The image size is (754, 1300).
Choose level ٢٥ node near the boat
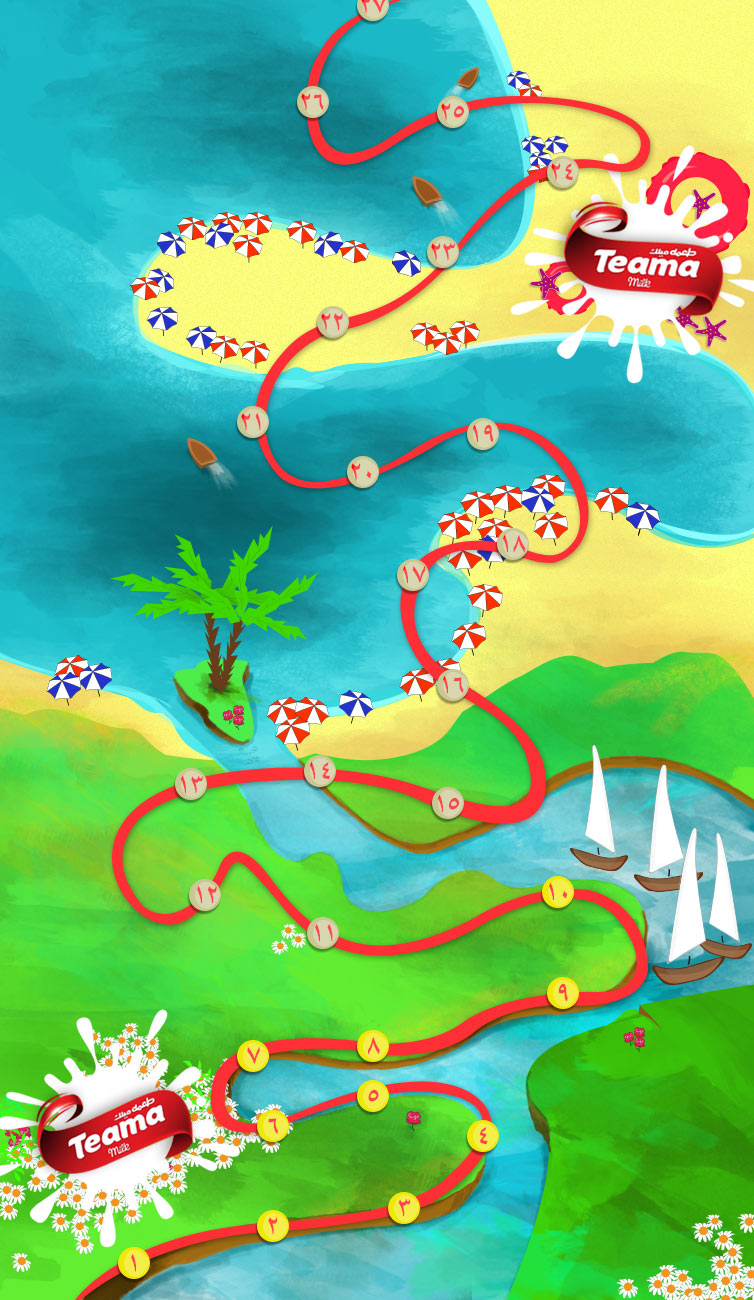pos(452,111)
